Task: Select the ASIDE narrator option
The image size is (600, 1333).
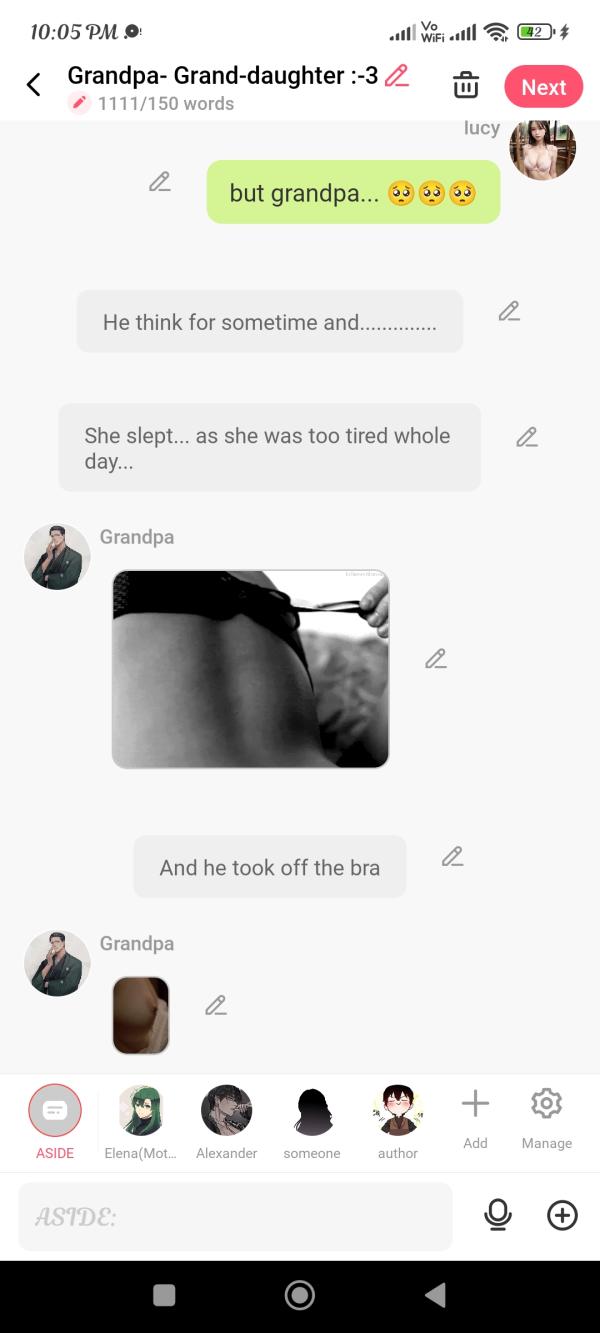Action: point(55,1110)
